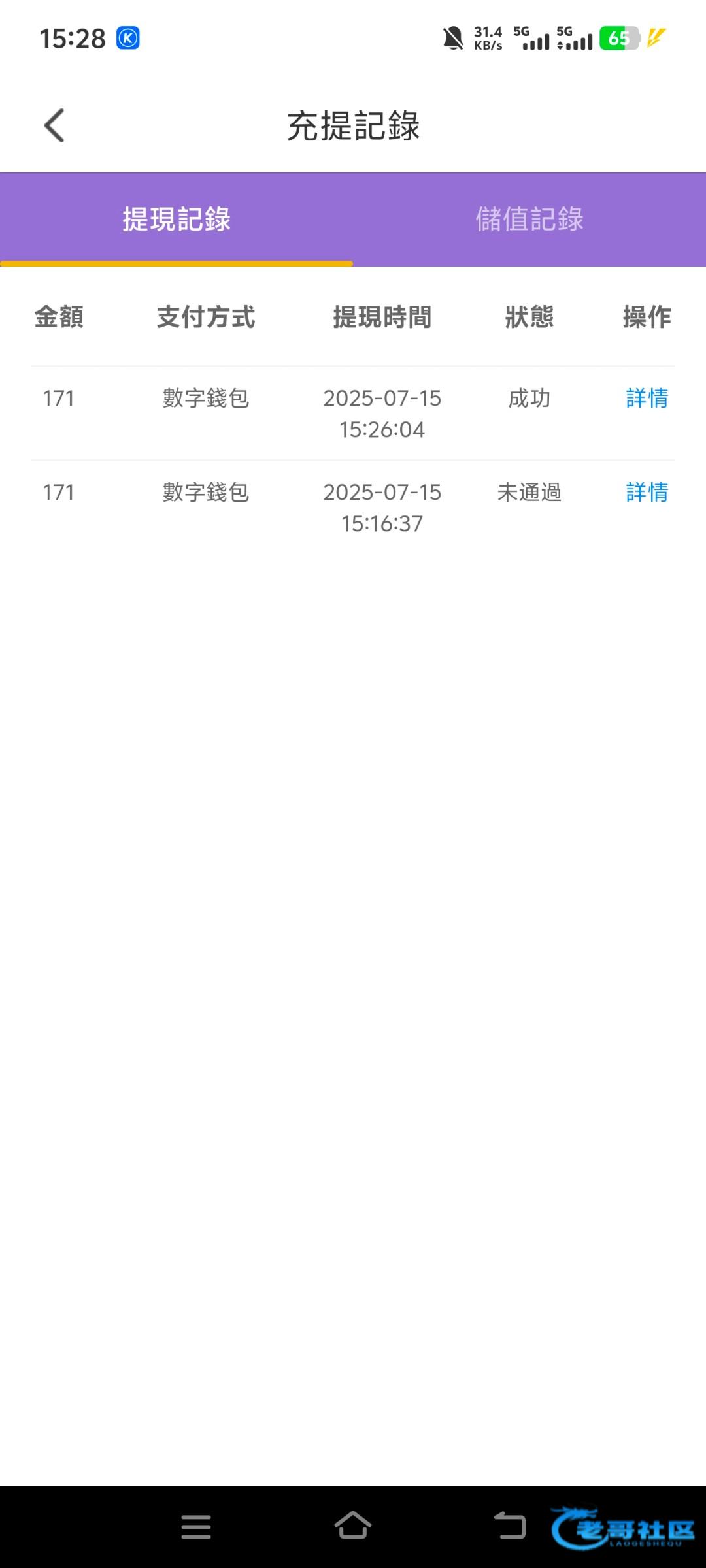This screenshot has width=706, height=1568.
Task: Open 詳情 for the 成功 withdrawal
Action: [647, 399]
